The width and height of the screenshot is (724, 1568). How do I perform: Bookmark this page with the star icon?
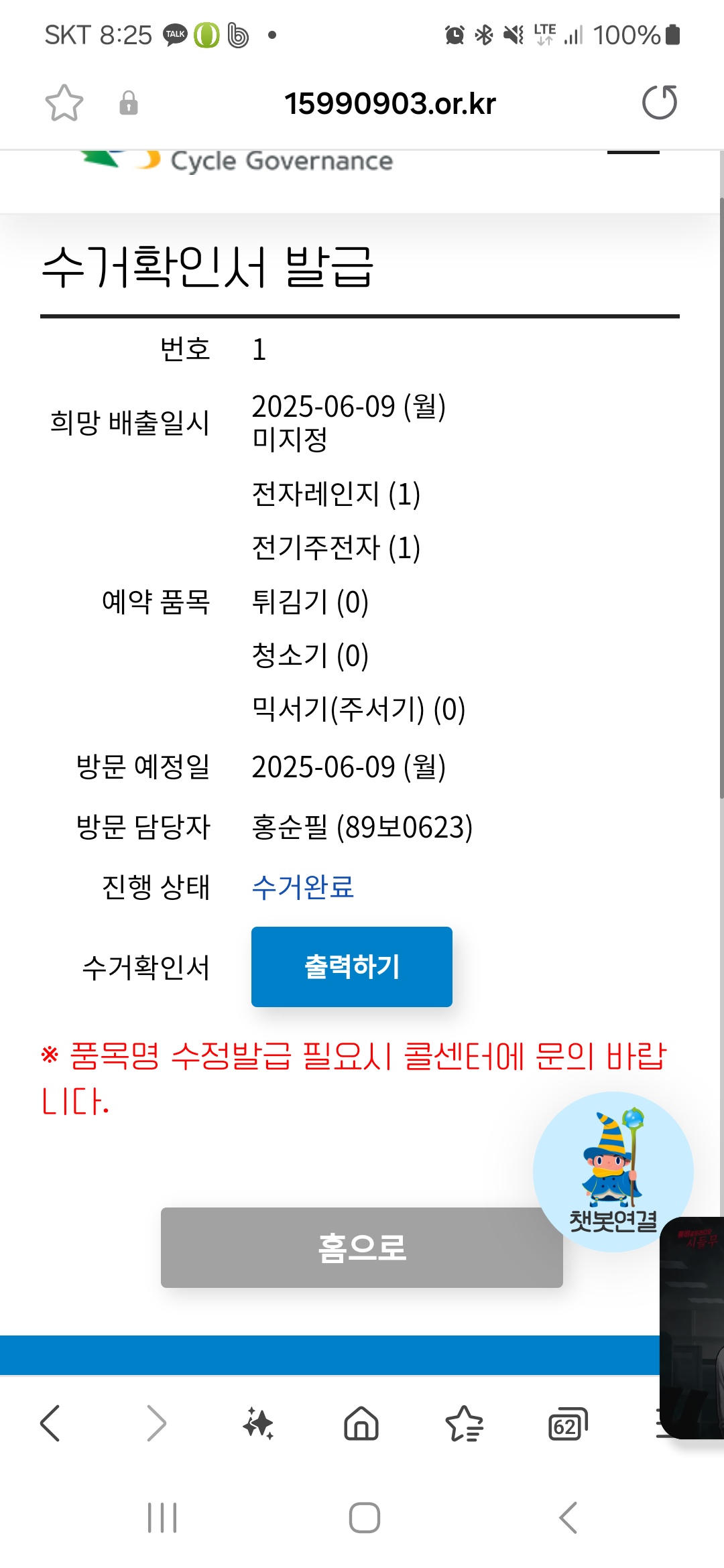click(64, 103)
